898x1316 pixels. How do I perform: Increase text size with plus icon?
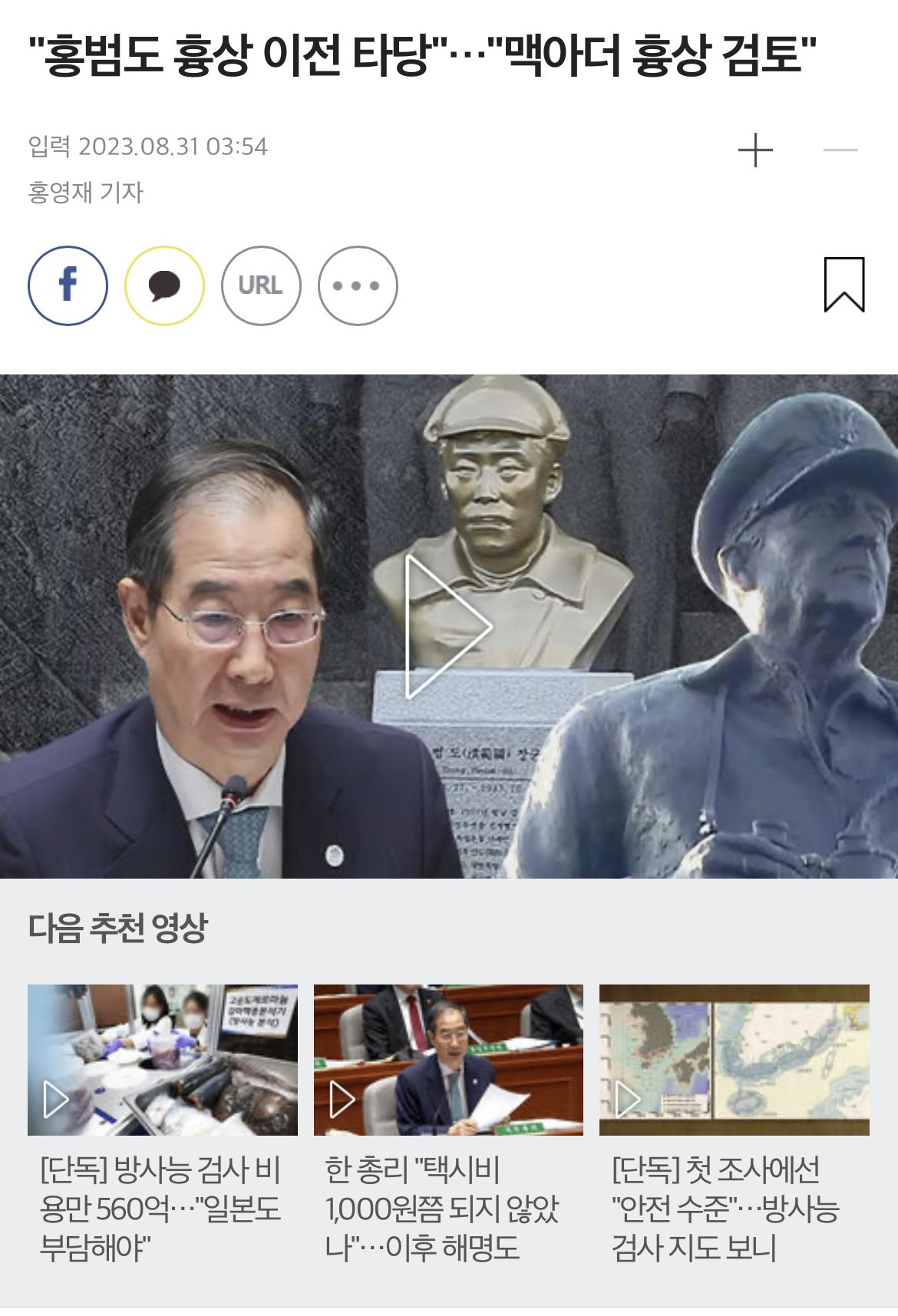pos(755,150)
